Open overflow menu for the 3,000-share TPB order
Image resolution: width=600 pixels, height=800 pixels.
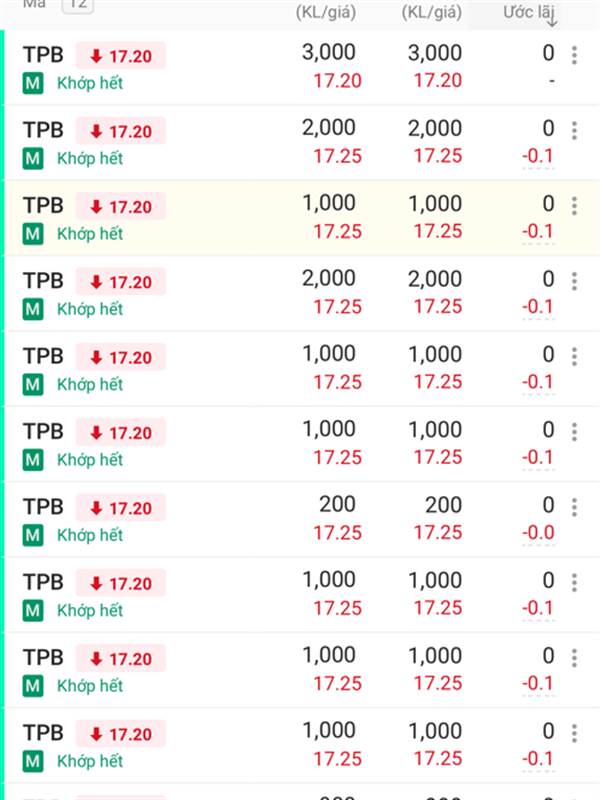click(574, 55)
